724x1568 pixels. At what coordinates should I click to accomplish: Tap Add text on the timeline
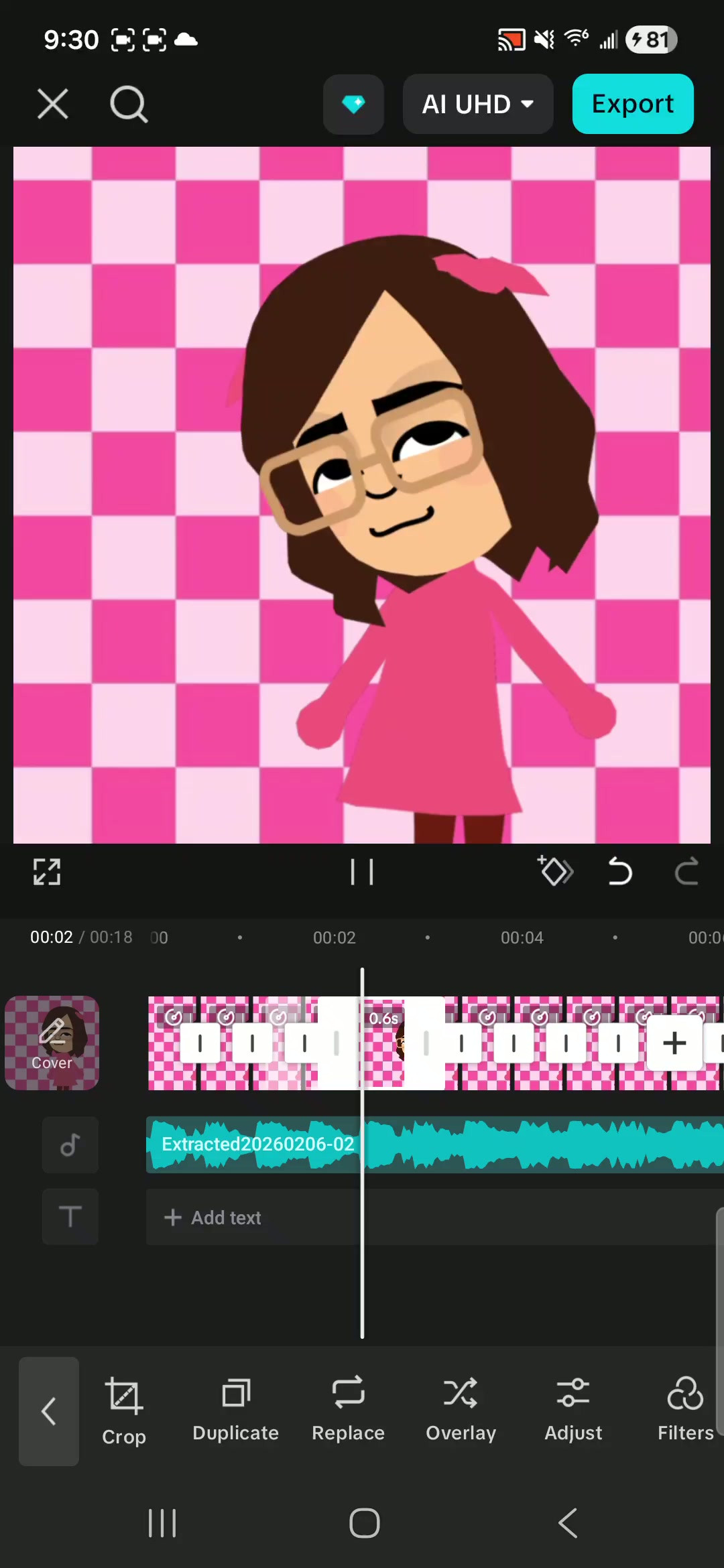[x=213, y=1217]
